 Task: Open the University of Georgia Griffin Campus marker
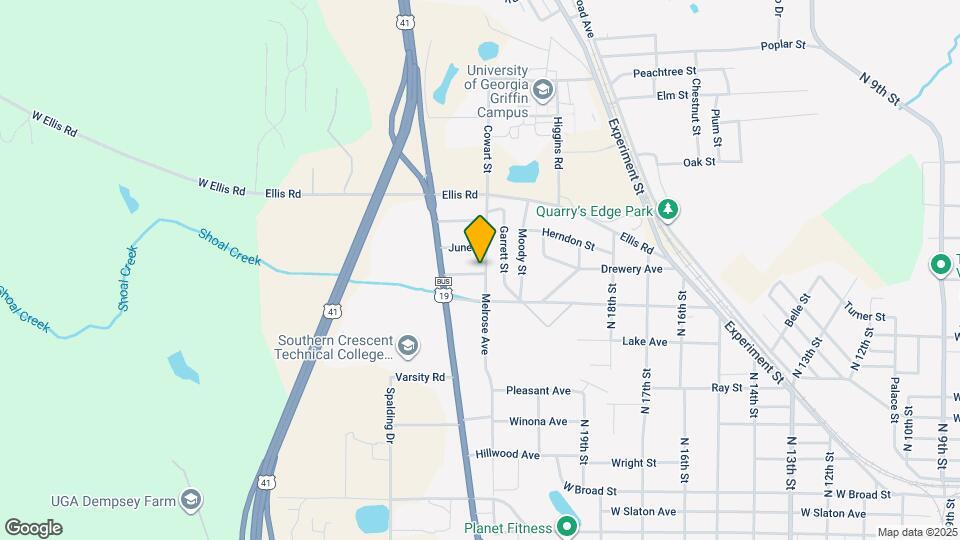coord(542,91)
